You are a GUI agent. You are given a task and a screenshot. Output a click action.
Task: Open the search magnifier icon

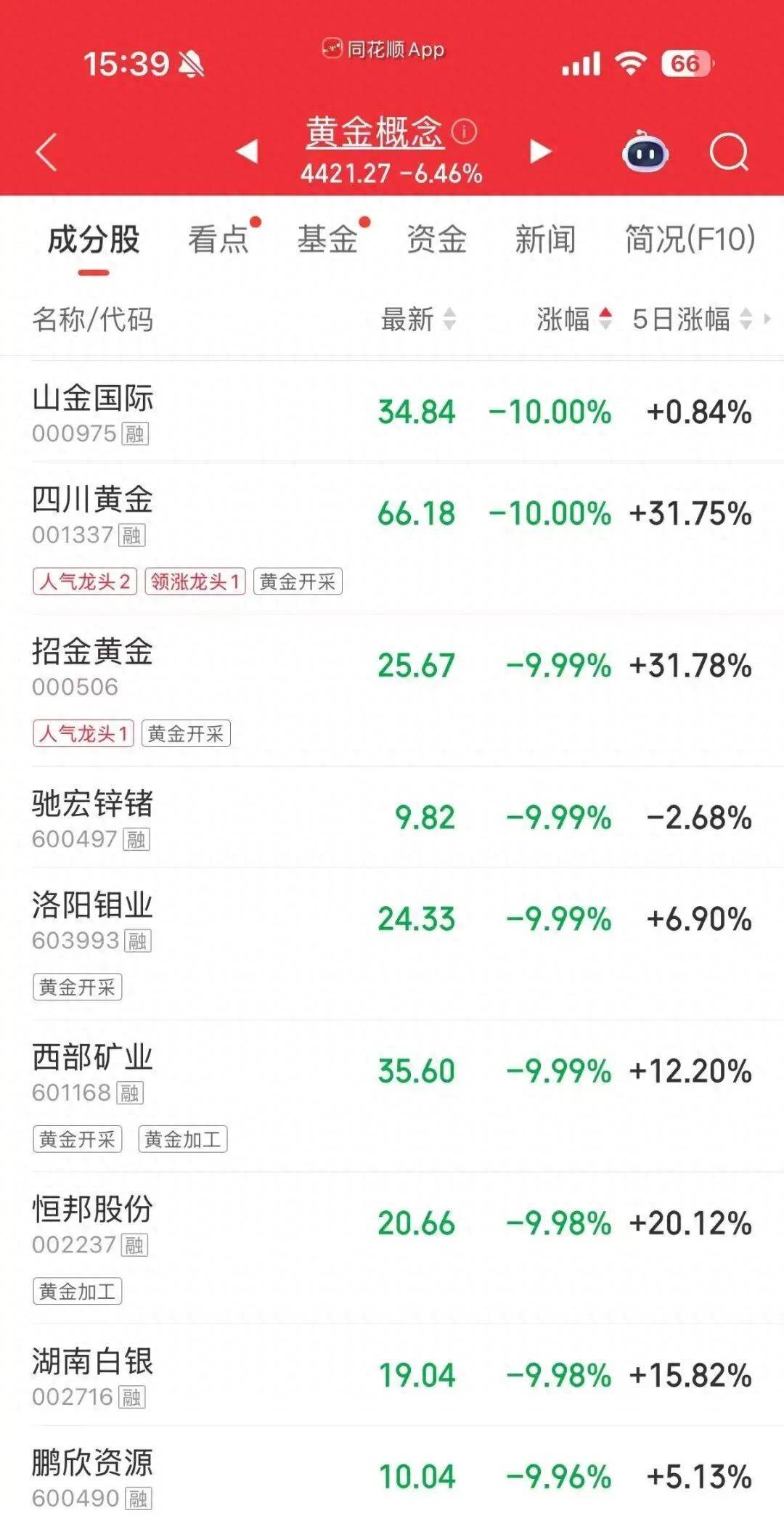pos(728,152)
